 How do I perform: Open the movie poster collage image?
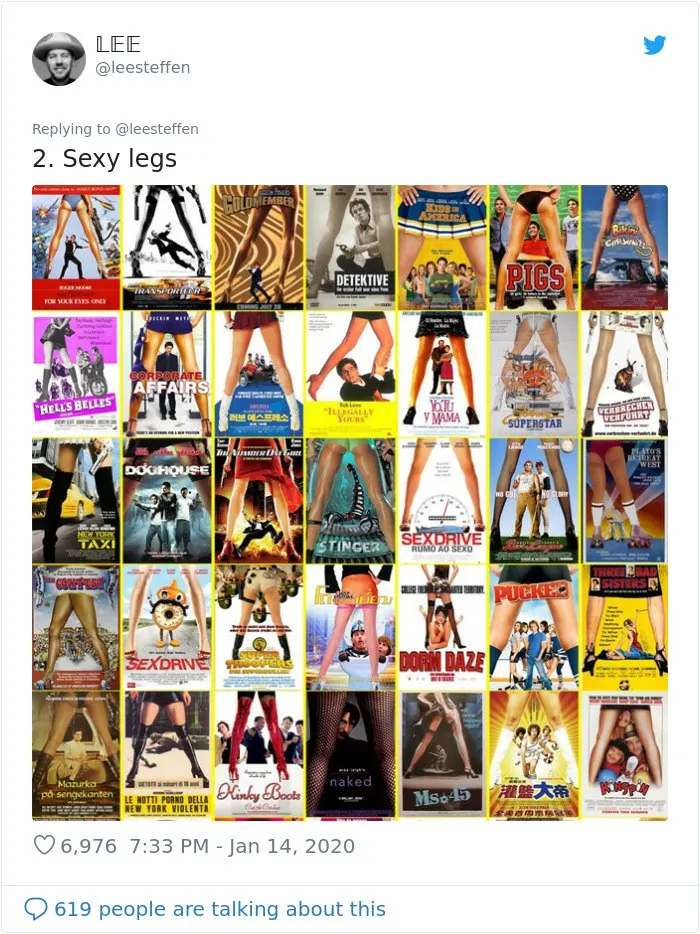tap(349, 502)
